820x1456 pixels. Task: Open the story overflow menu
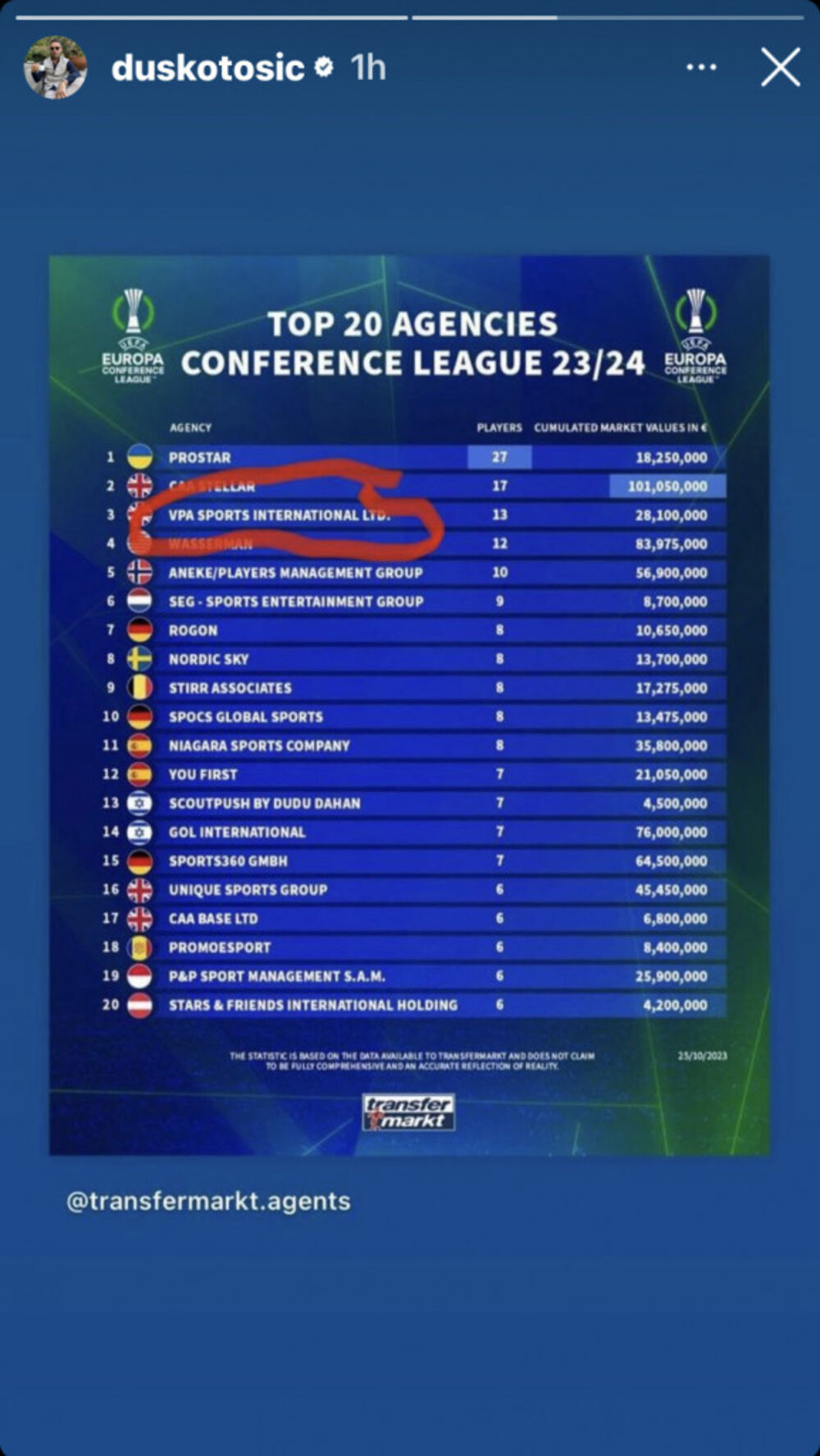click(701, 68)
